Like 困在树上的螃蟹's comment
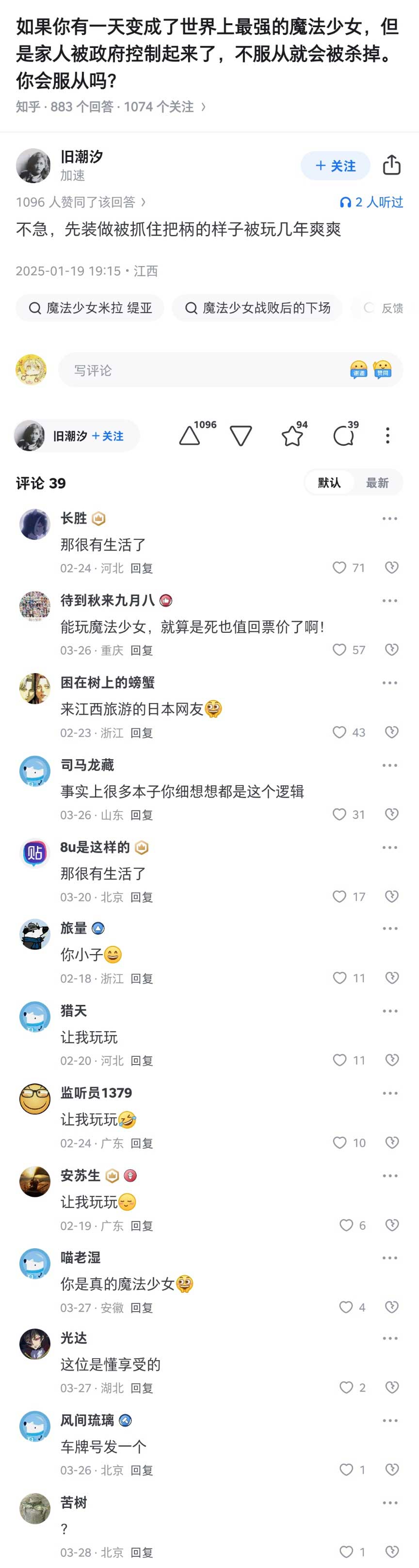This screenshot has width=419, height=1568. [339, 732]
